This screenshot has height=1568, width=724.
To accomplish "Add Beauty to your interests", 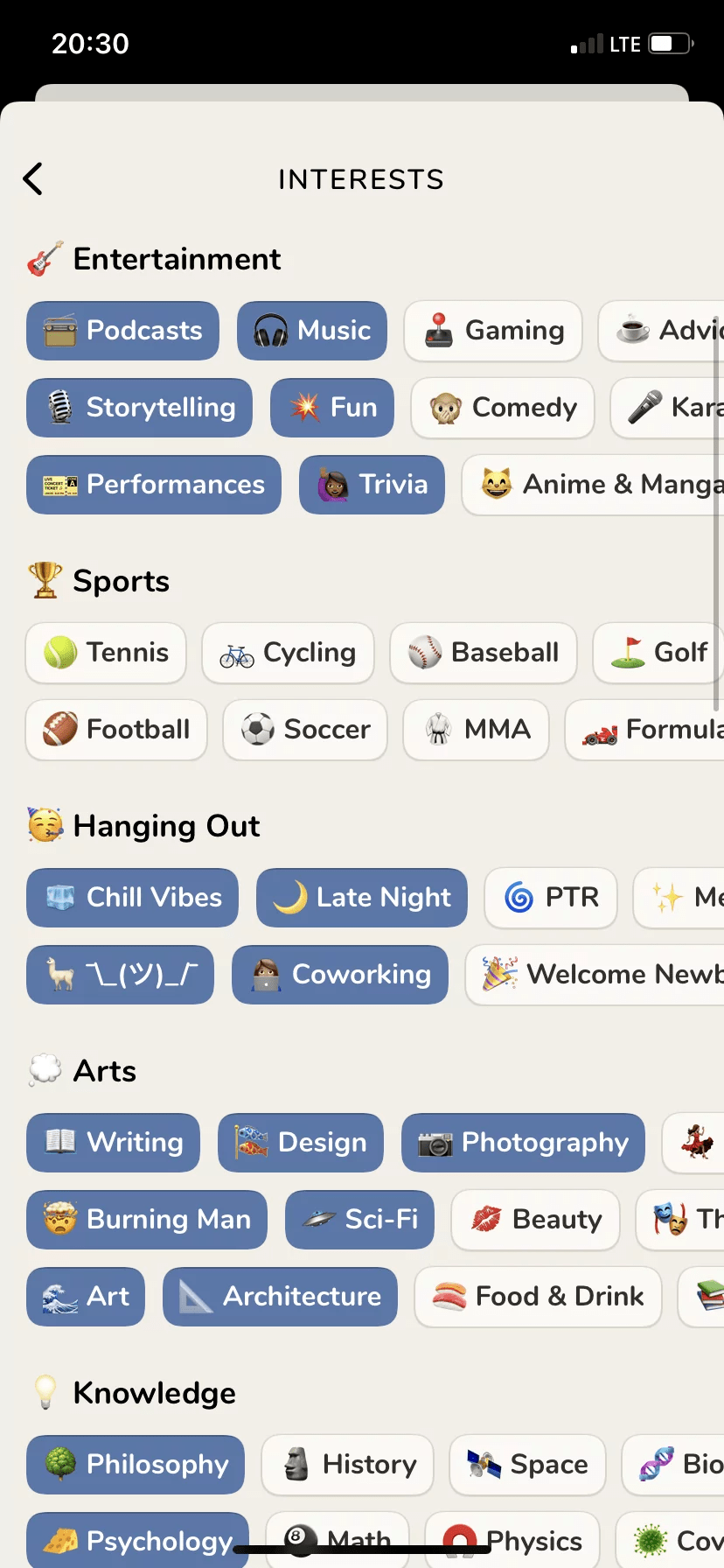I will pyautogui.click(x=535, y=1220).
